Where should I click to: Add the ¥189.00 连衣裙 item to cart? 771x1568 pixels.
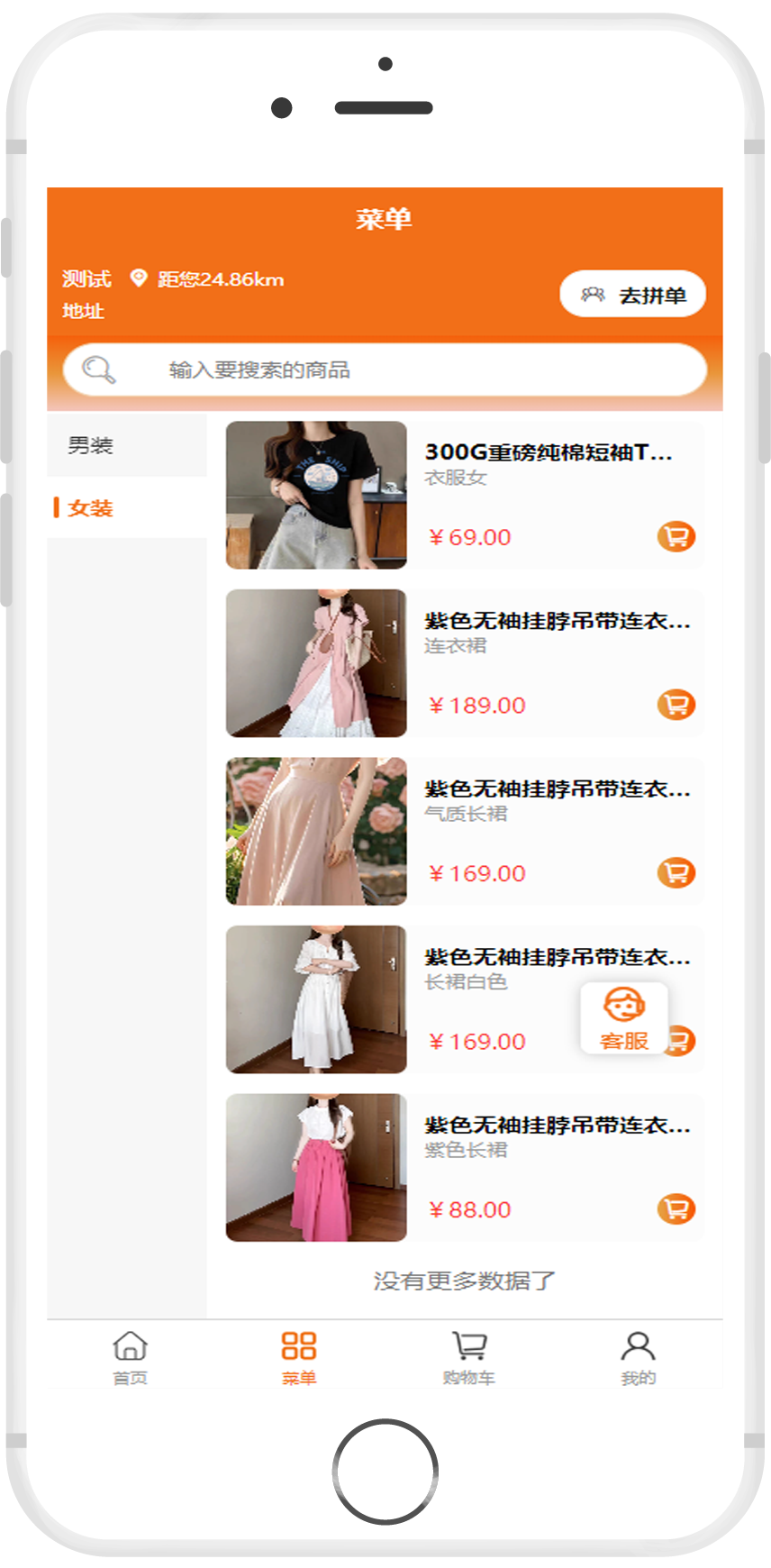tap(676, 705)
